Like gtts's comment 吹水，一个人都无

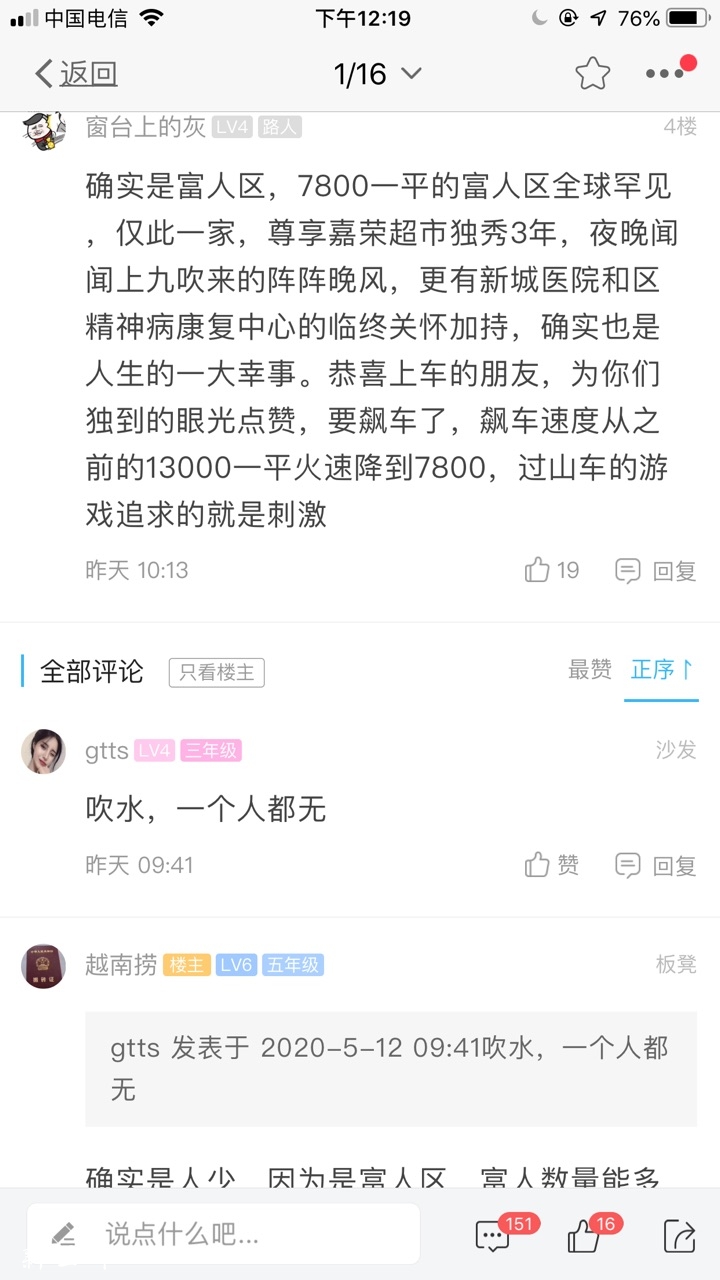click(552, 865)
